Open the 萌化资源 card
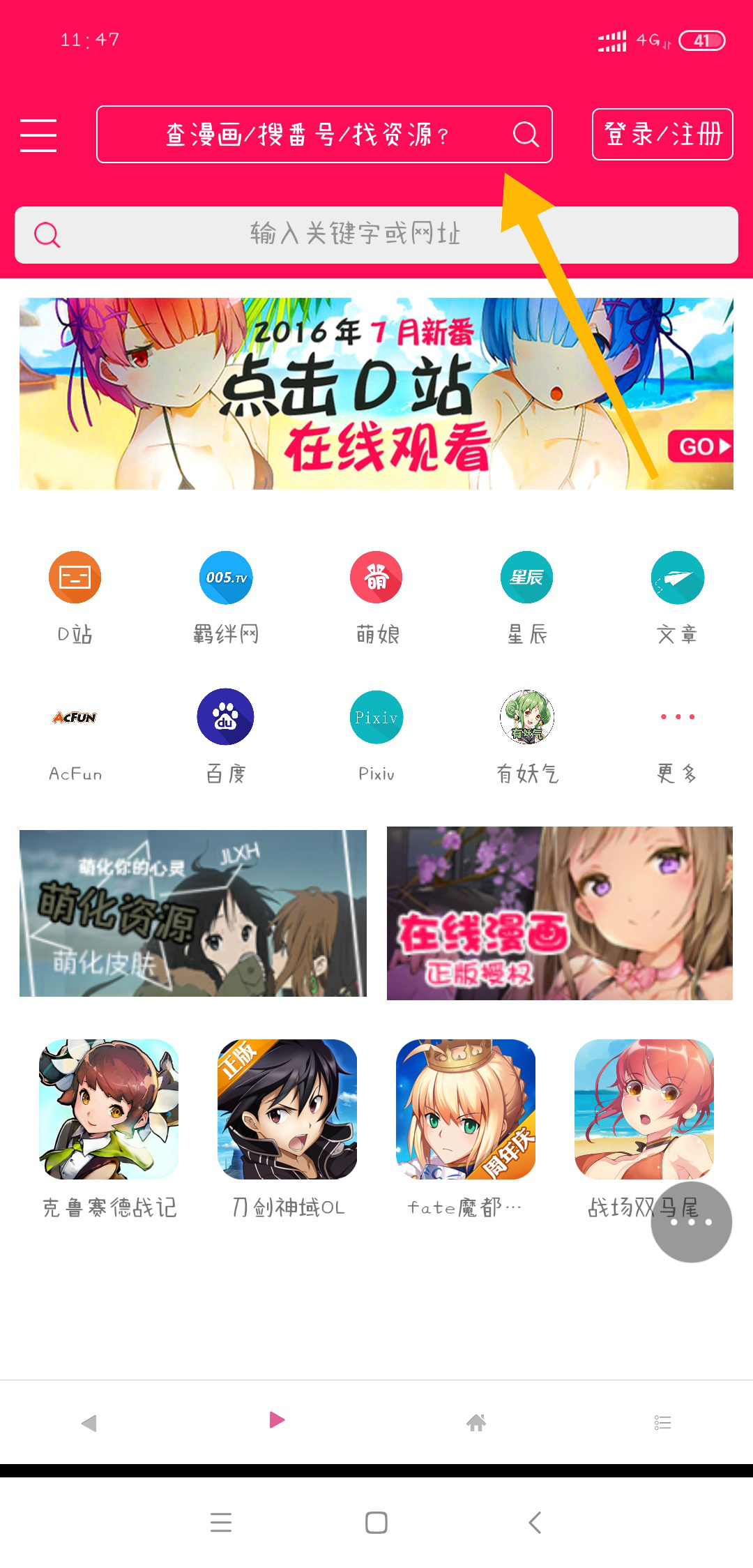The image size is (753, 1568). pyautogui.click(x=193, y=913)
